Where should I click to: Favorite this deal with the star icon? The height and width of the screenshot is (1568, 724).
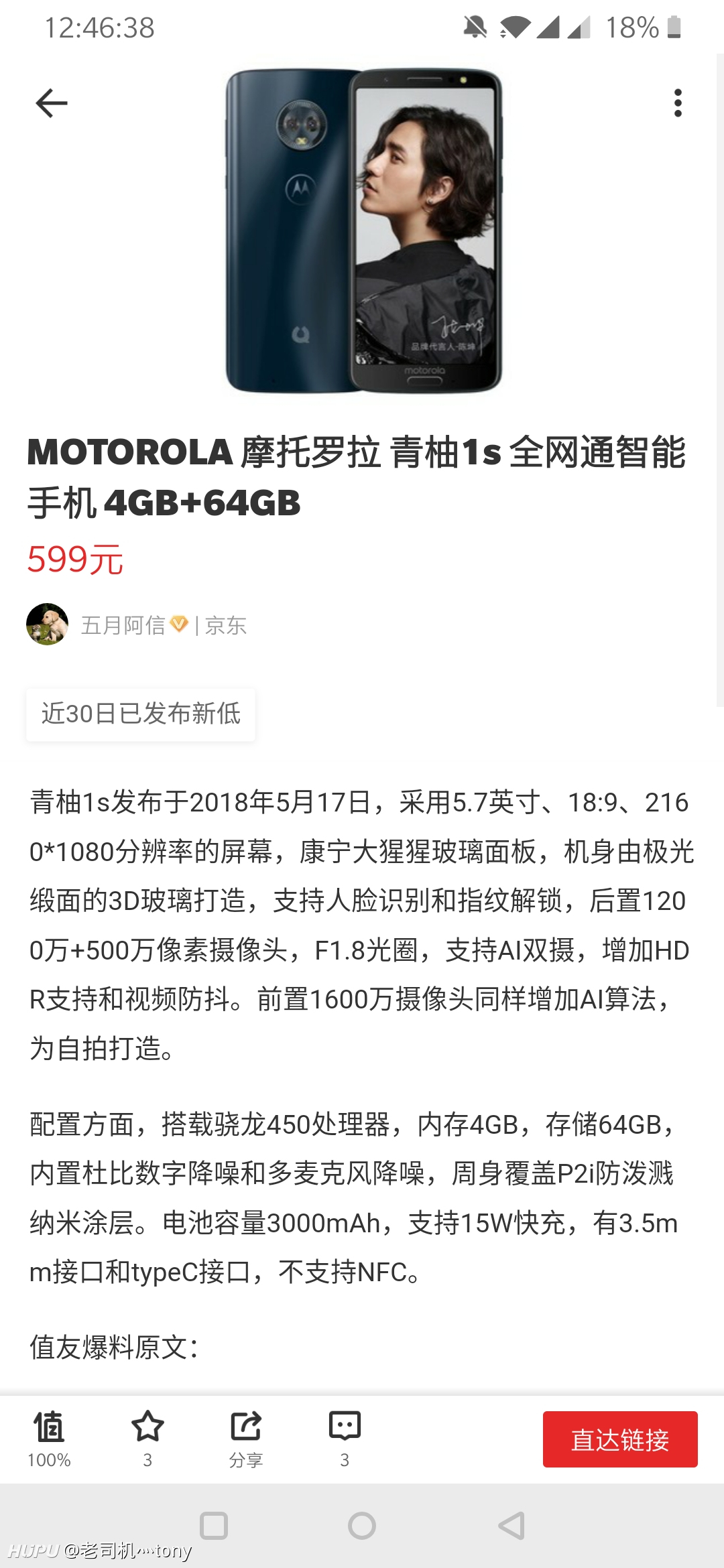[147, 1439]
